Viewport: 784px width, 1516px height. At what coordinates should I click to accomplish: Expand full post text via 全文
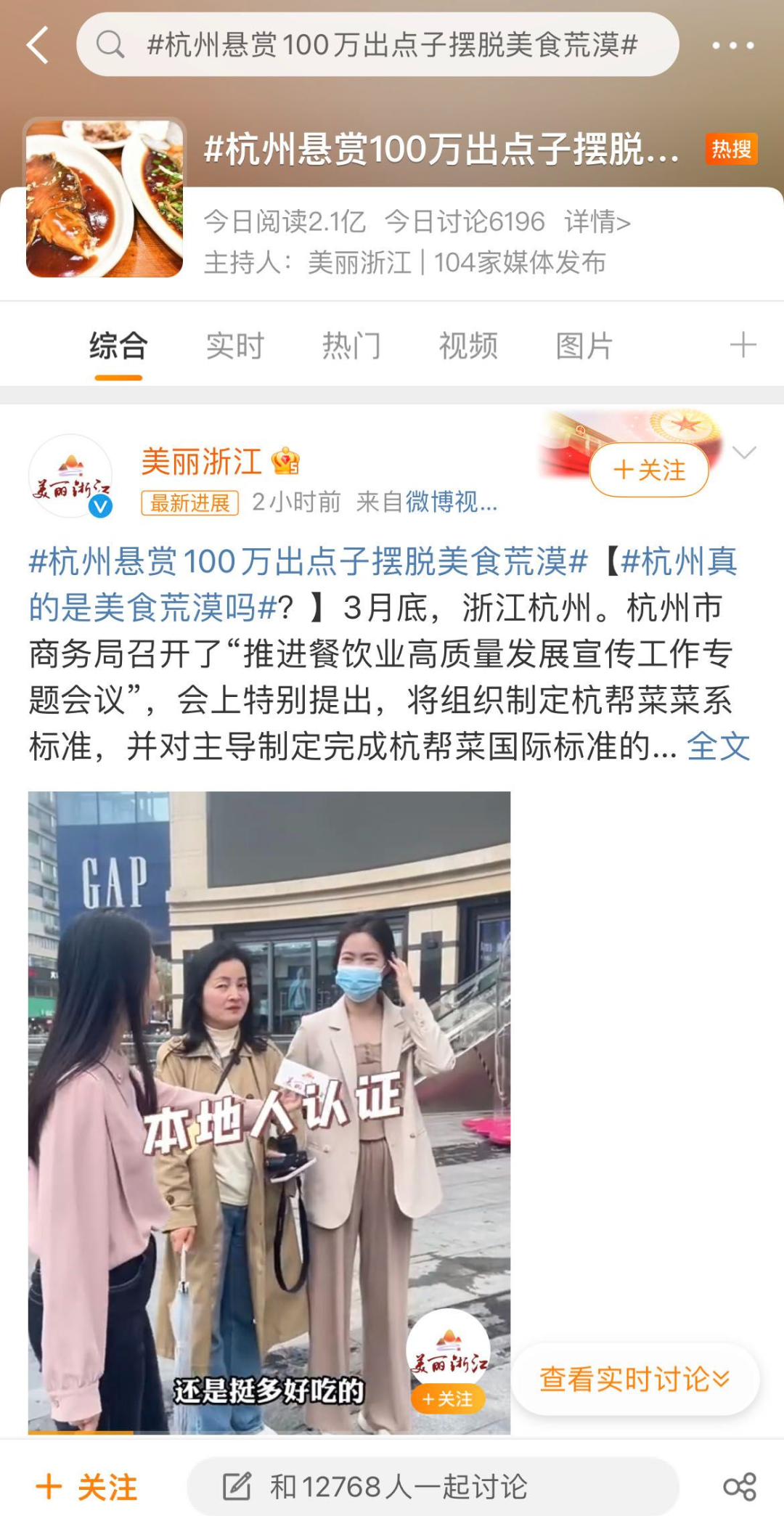click(x=718, y=746)
